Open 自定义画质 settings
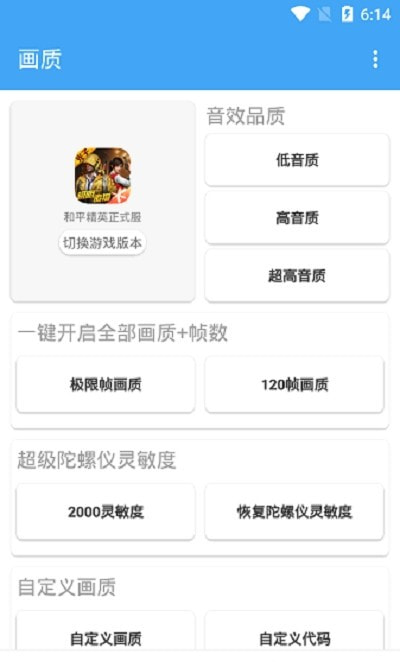The height and width of the screenshot is (662, 400). click(x=106, y=631)
